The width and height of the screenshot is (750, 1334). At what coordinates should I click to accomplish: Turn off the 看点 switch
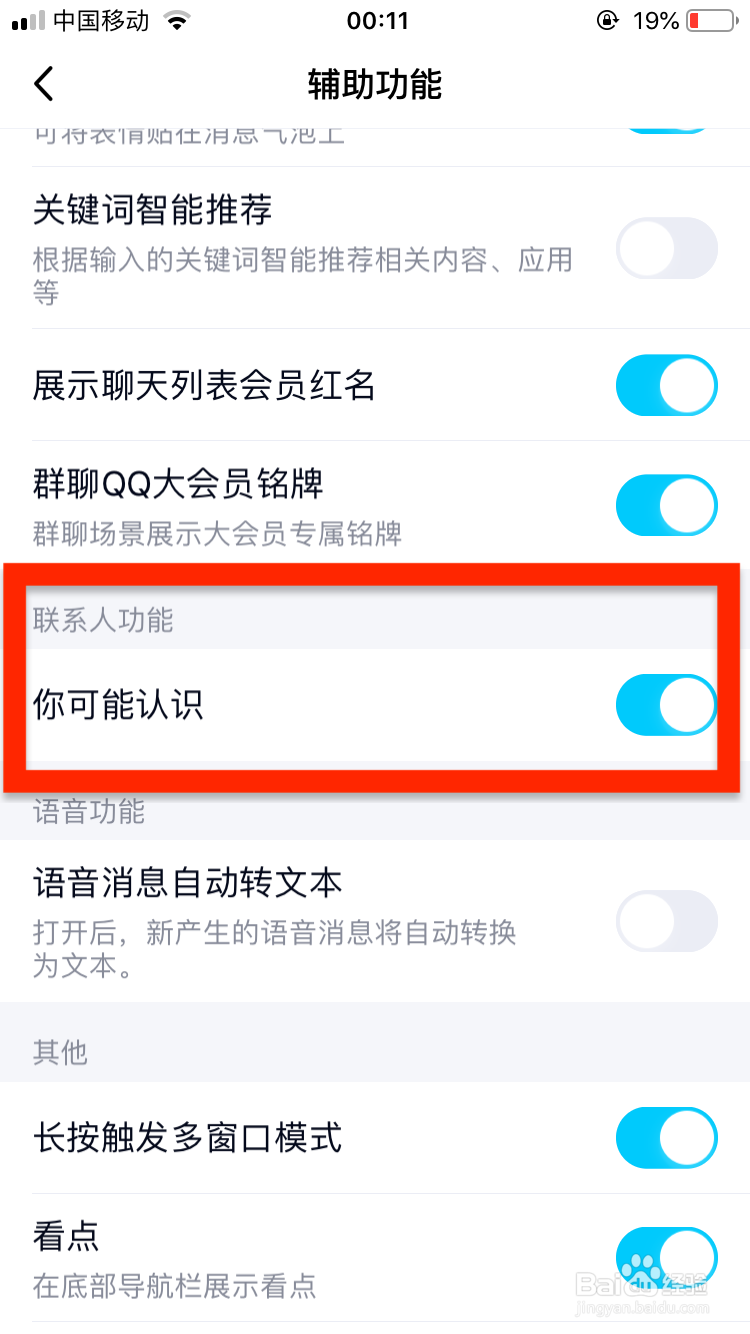[x=666, y=1257]
